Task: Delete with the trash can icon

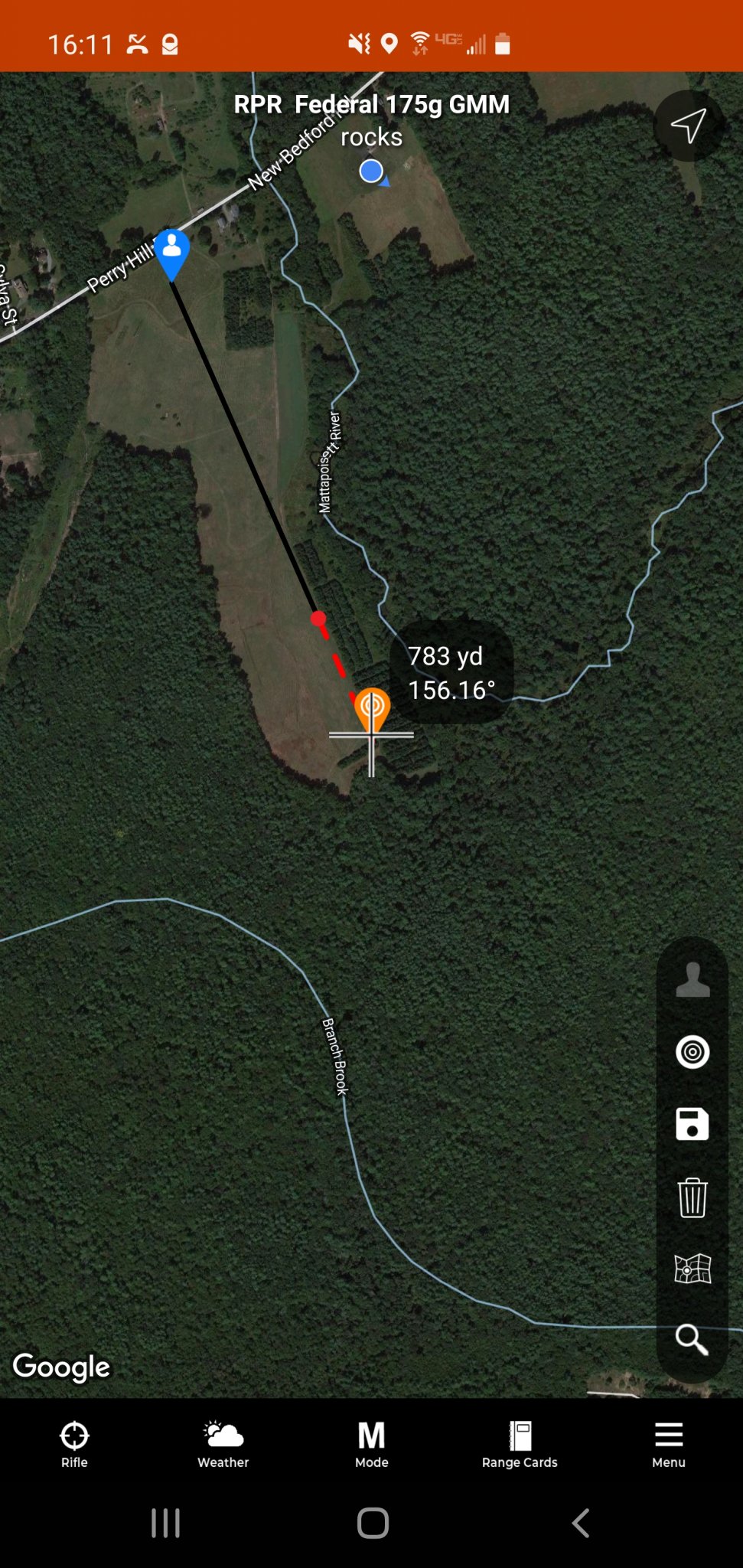Action: coord(692,1197)
